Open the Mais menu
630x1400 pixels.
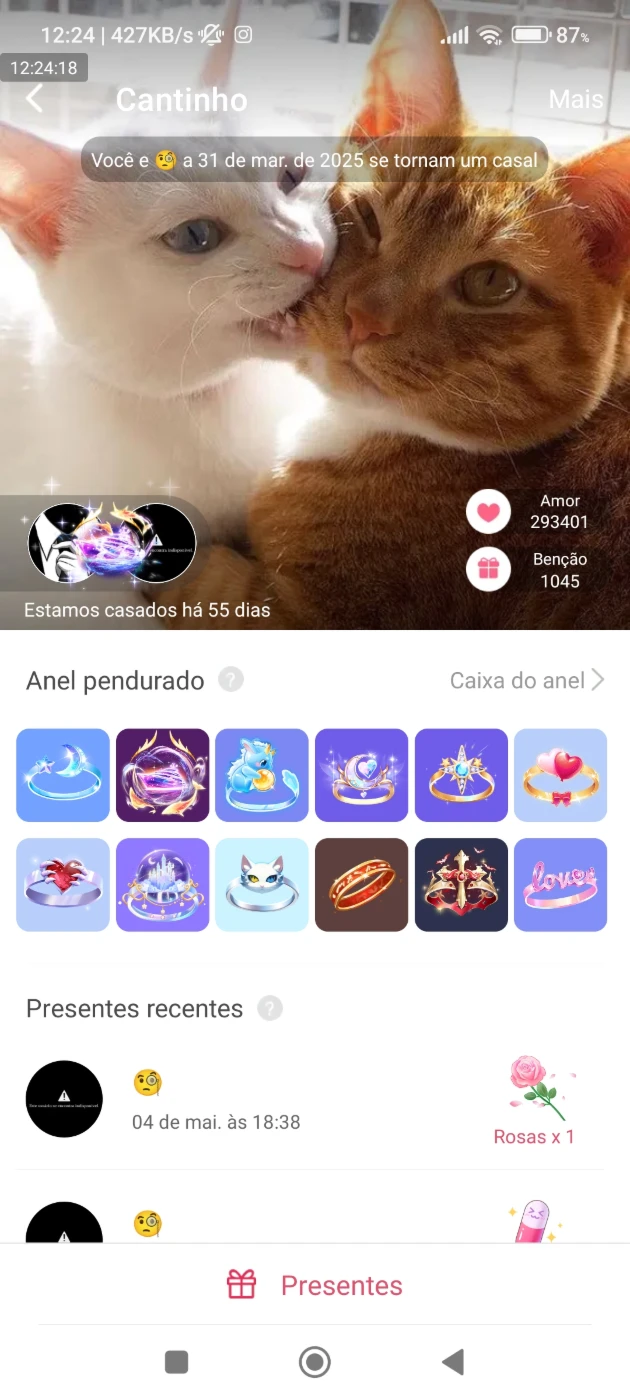pos(576,99)
